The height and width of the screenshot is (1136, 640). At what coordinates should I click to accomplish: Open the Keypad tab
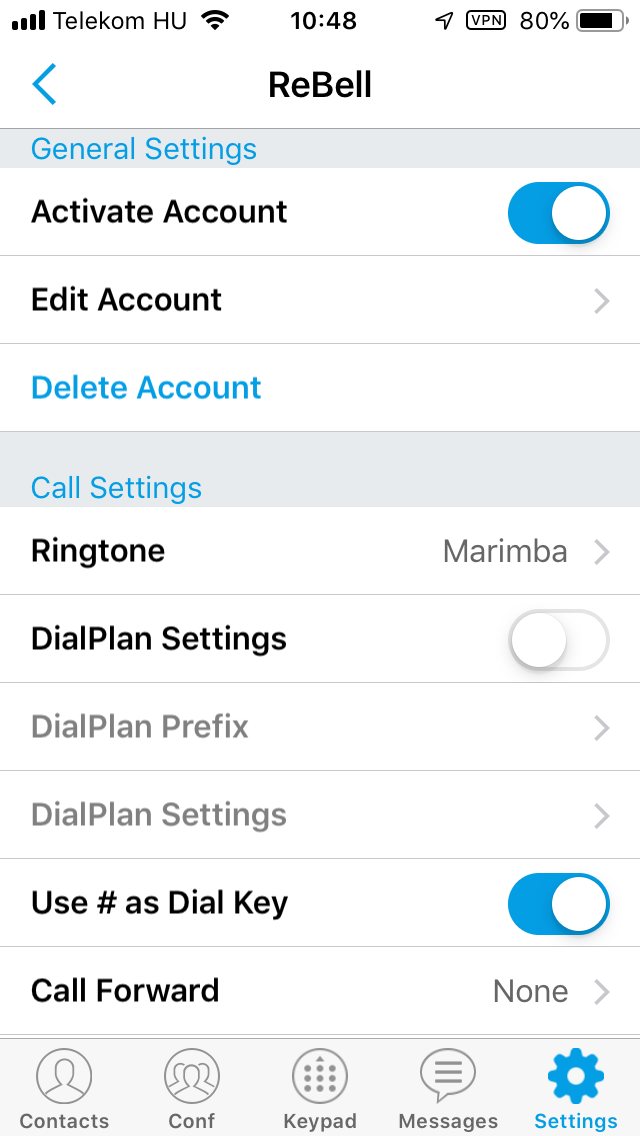(320, 1088)
